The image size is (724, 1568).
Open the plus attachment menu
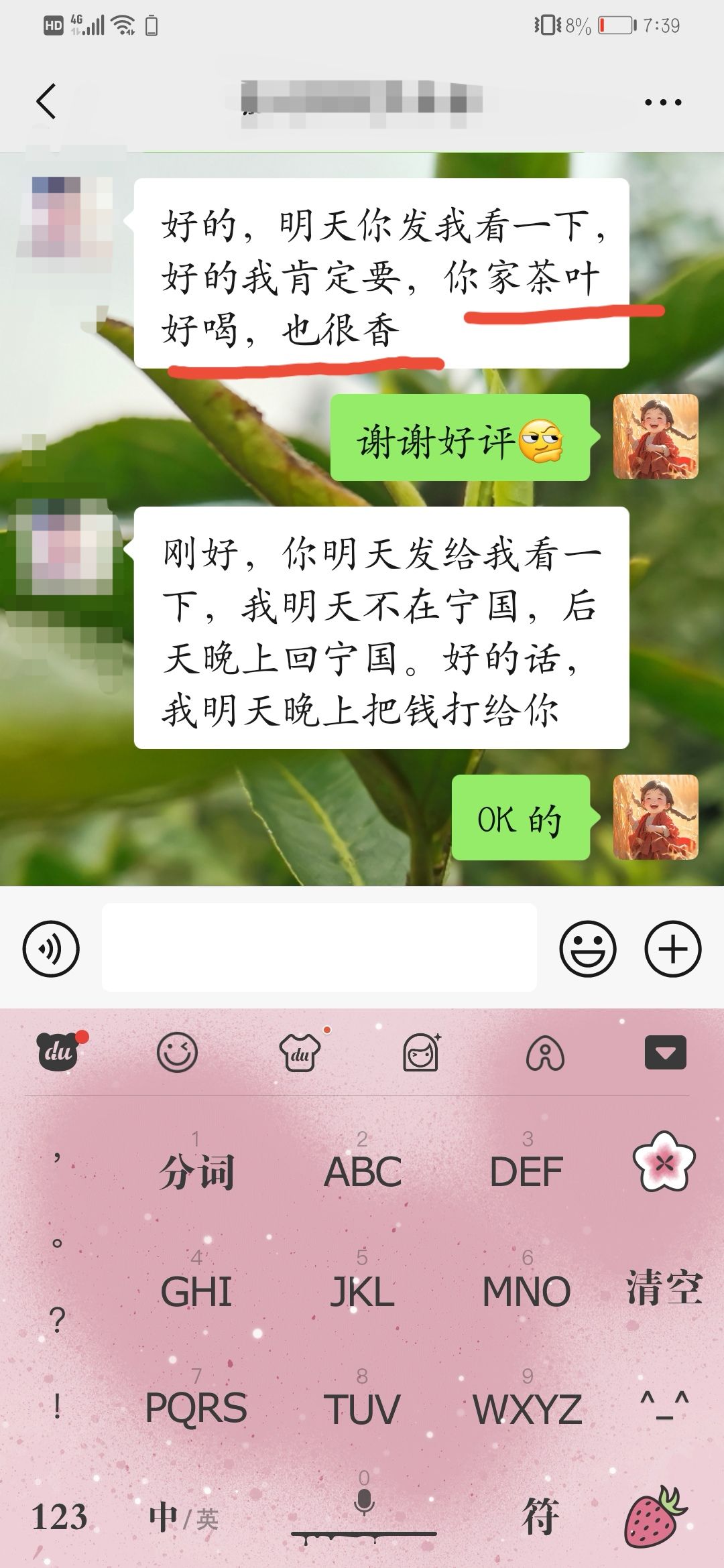672,949
